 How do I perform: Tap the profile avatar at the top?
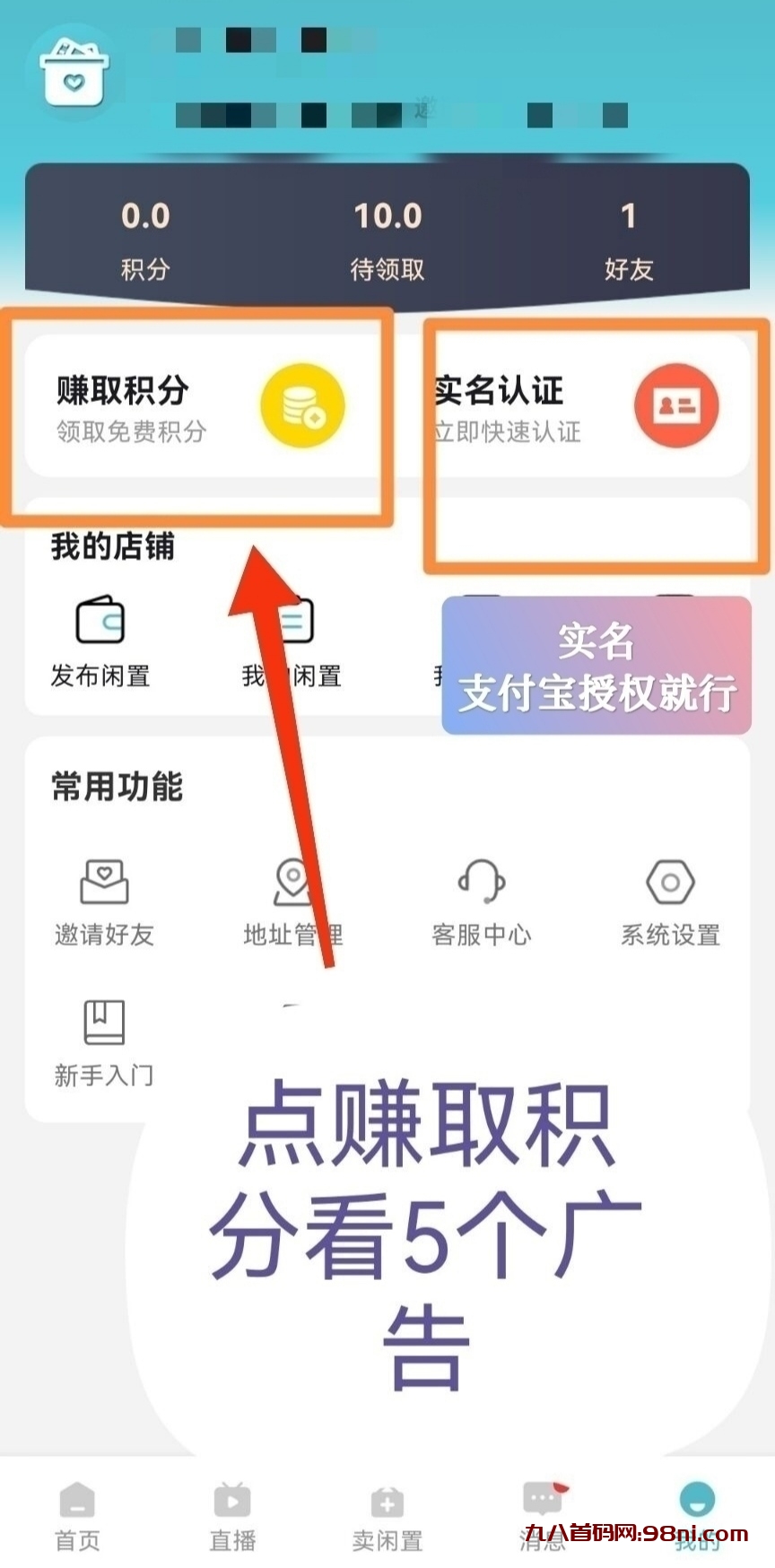click(x=74, y=73)
